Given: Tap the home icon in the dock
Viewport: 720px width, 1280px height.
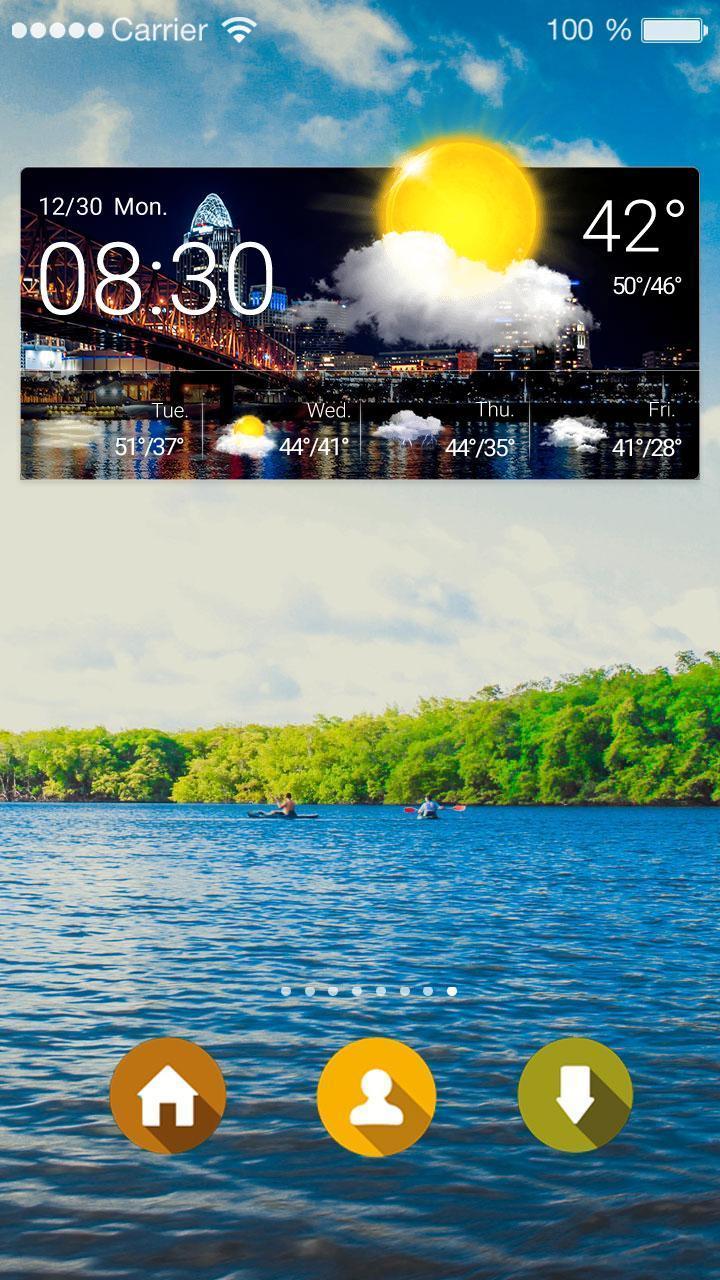Looking at the screenshot, I should tap(168, 1096).
